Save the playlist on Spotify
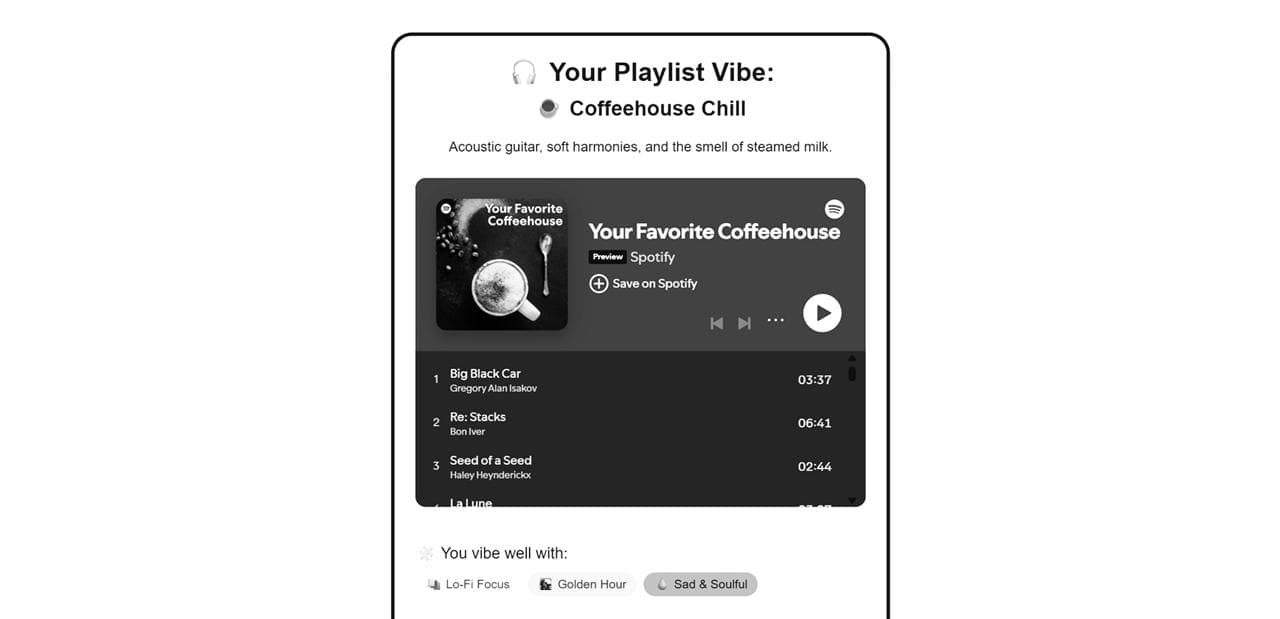 point(643,284)
